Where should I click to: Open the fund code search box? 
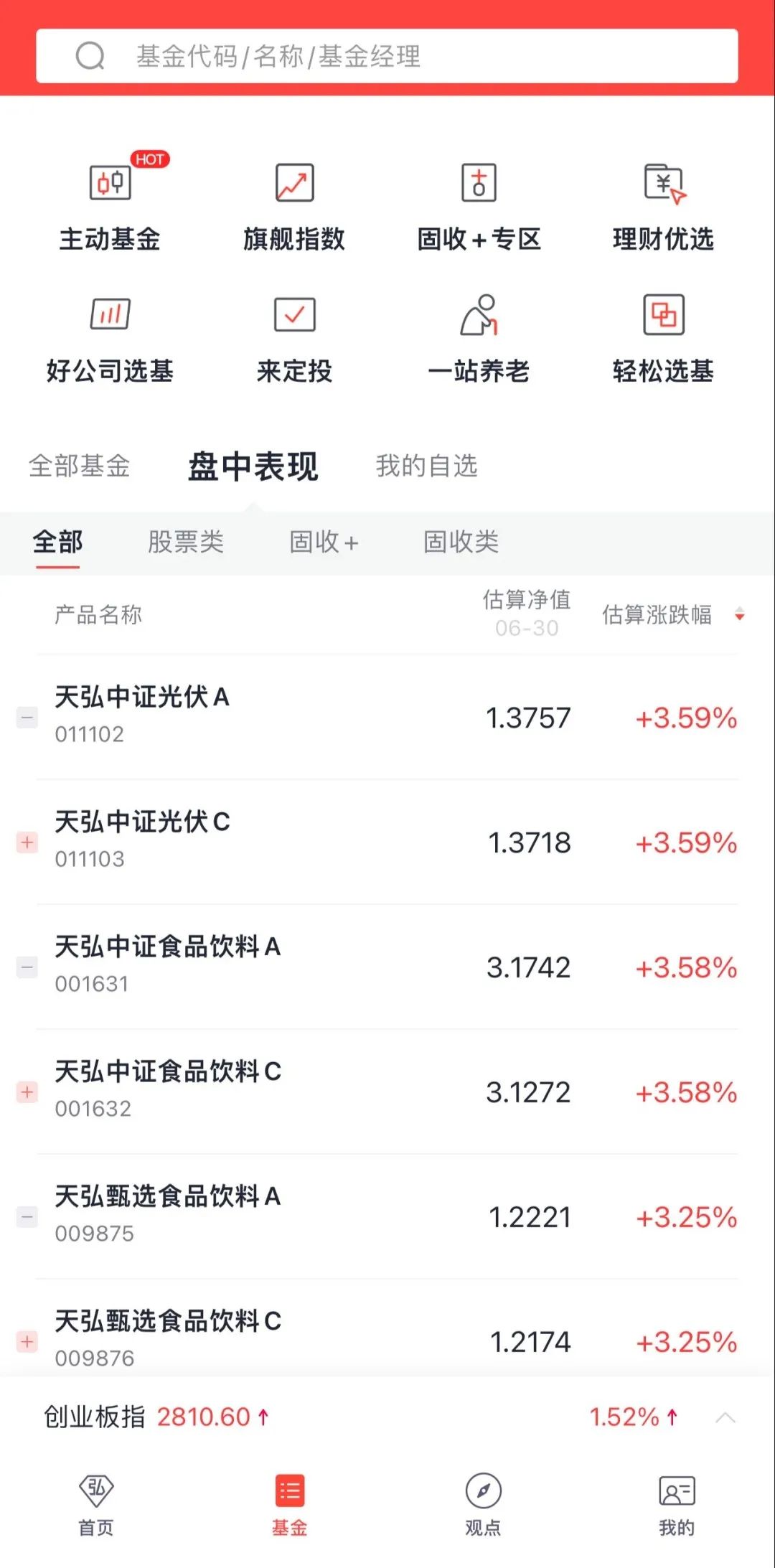(x=387, y=56)
